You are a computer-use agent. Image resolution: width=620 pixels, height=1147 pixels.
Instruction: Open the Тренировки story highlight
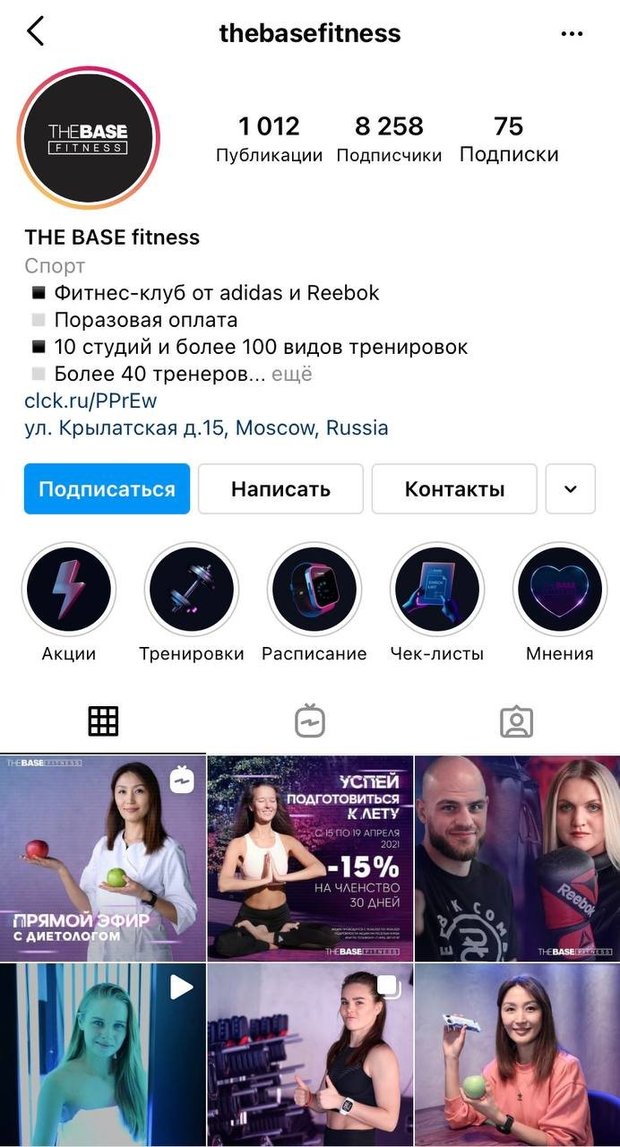tap(191, 590)
